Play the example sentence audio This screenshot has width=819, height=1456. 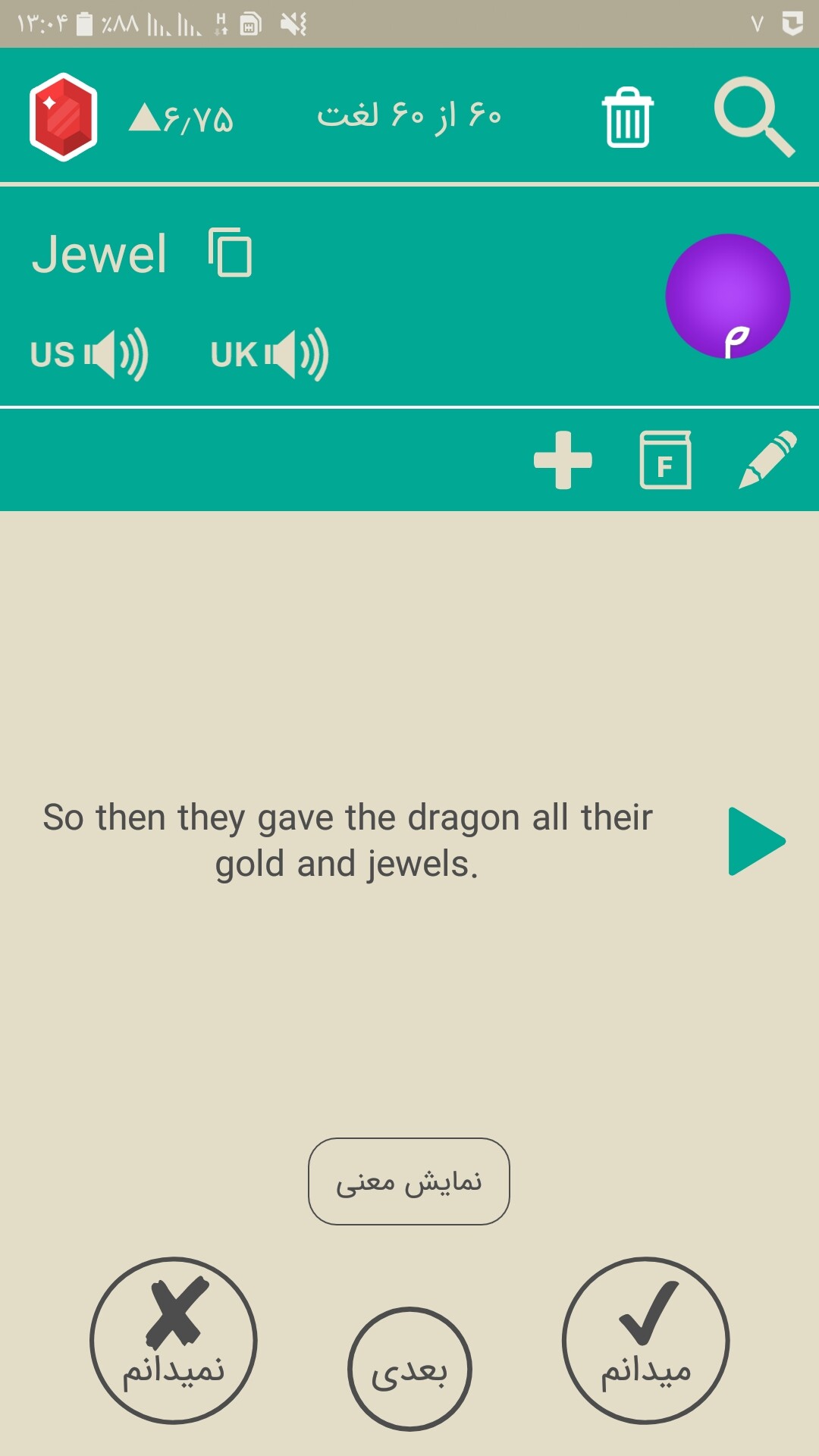tap(755, 841)
